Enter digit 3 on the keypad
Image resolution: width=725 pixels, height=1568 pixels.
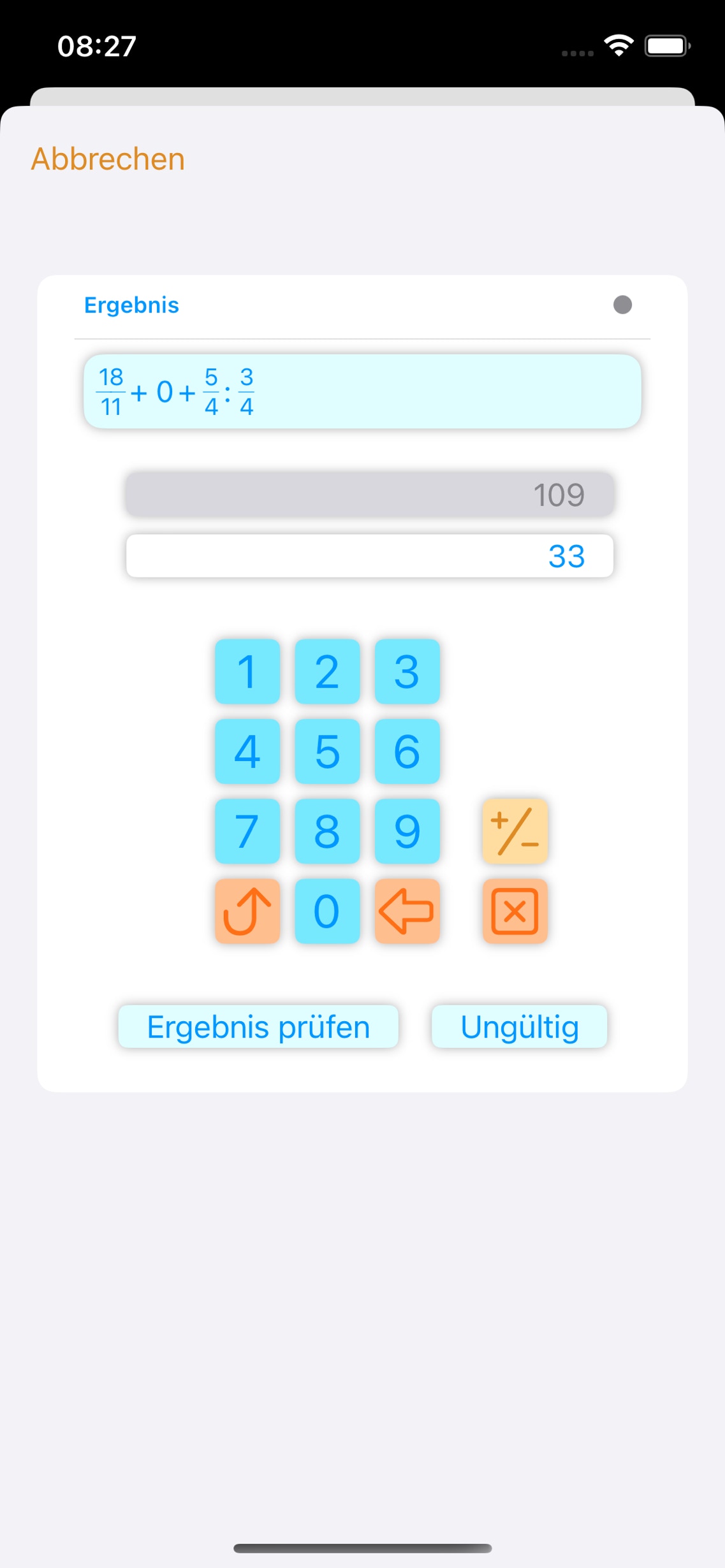point(407,672)
